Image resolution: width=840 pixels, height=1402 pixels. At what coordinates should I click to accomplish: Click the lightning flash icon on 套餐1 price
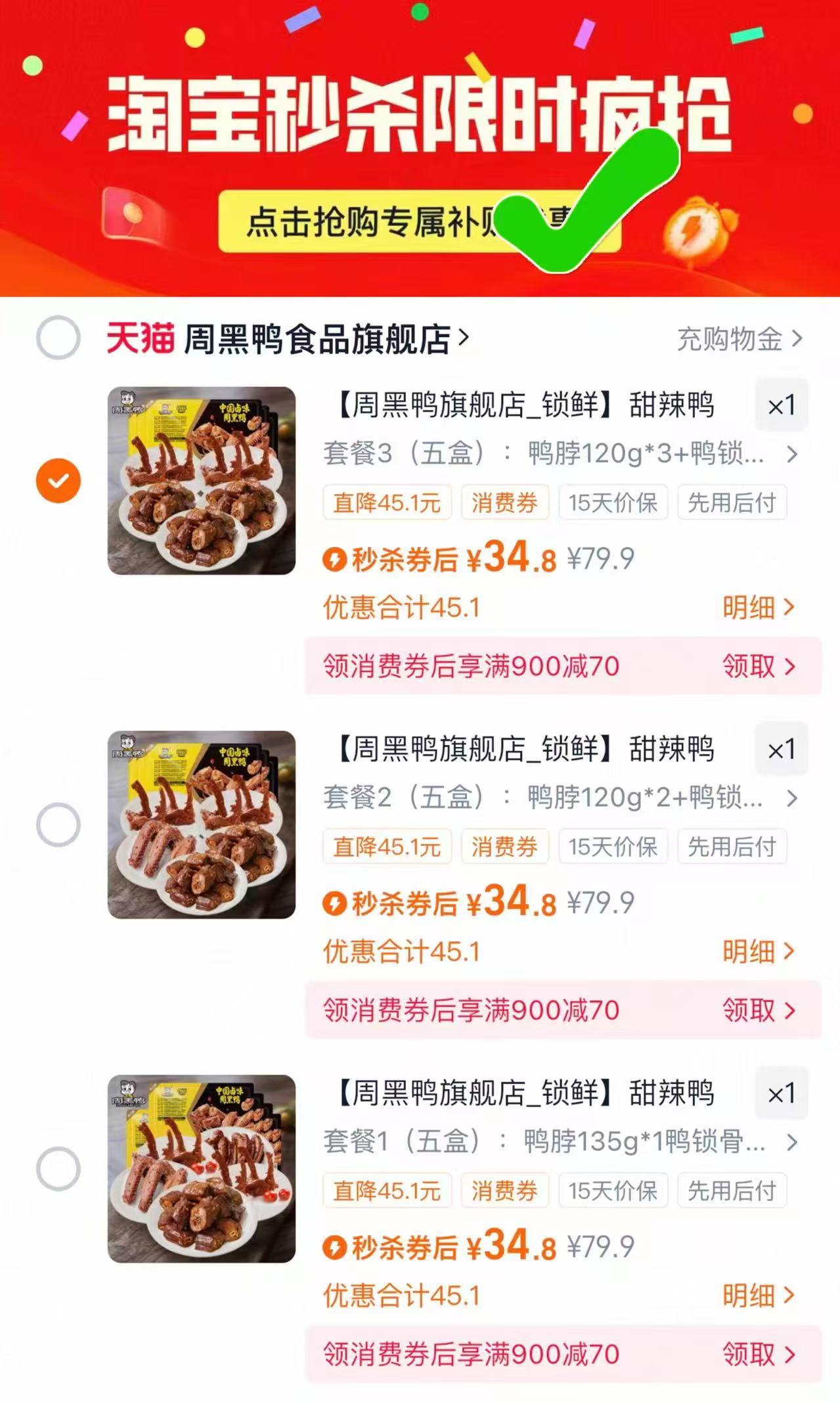coord(336,1250)
